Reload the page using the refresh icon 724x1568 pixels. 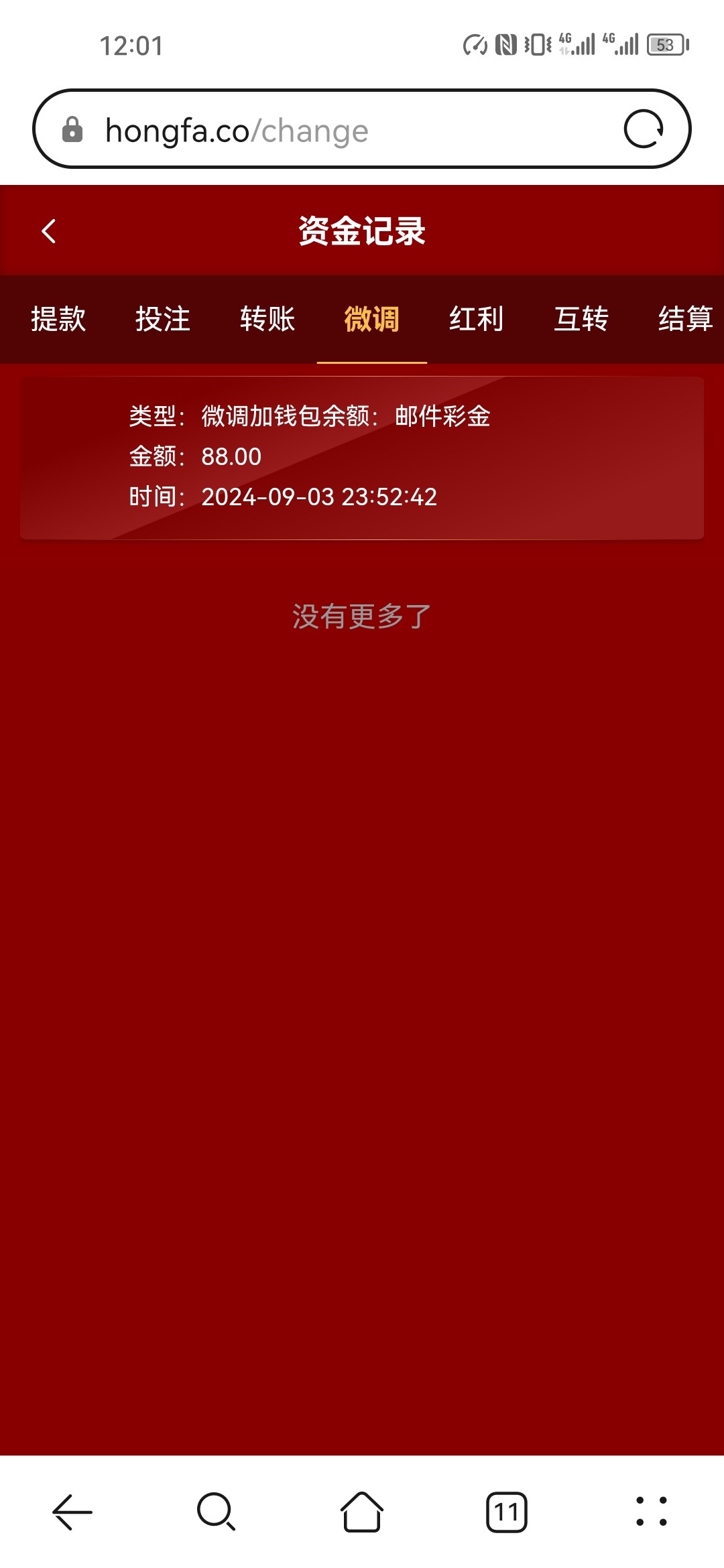pyautogui.click(x=646, y=130)
